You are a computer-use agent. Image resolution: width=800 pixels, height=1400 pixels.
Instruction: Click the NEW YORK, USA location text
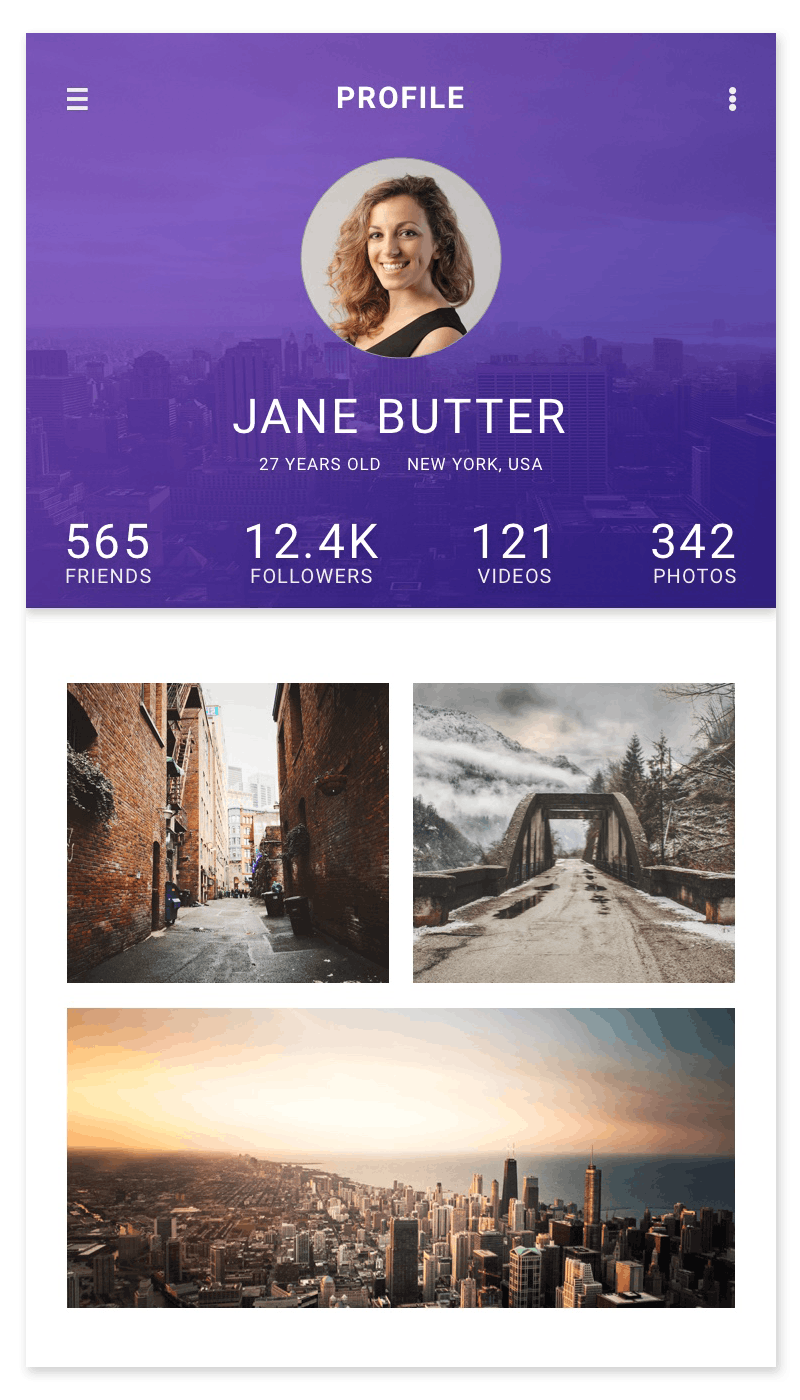coord(475,464)
